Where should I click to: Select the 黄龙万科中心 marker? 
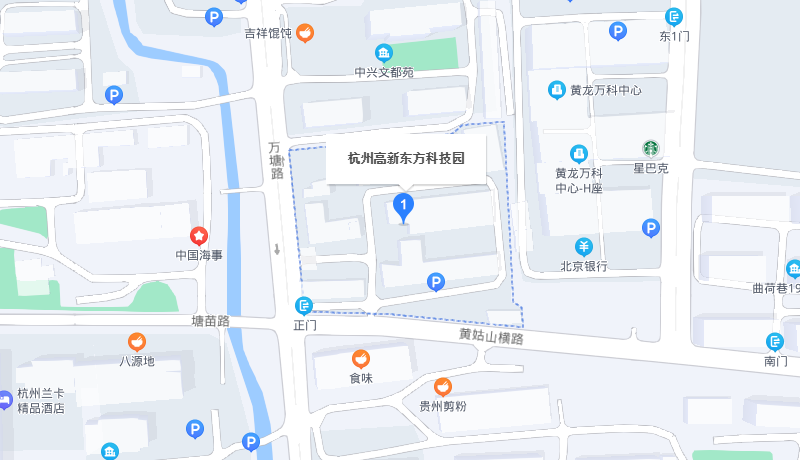pyautogui.click(x=556, y=90)
